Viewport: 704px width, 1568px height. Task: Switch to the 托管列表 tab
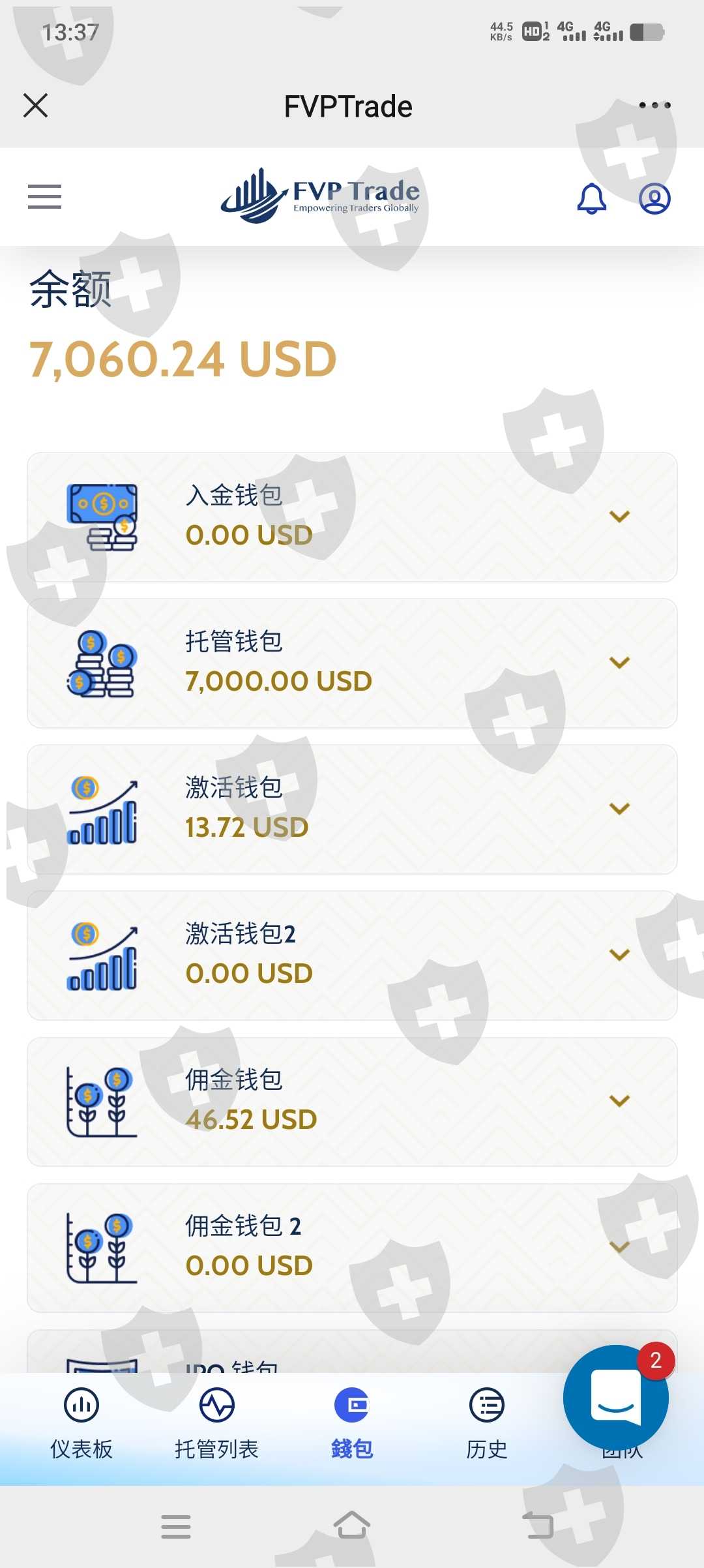coord(216,1423)
